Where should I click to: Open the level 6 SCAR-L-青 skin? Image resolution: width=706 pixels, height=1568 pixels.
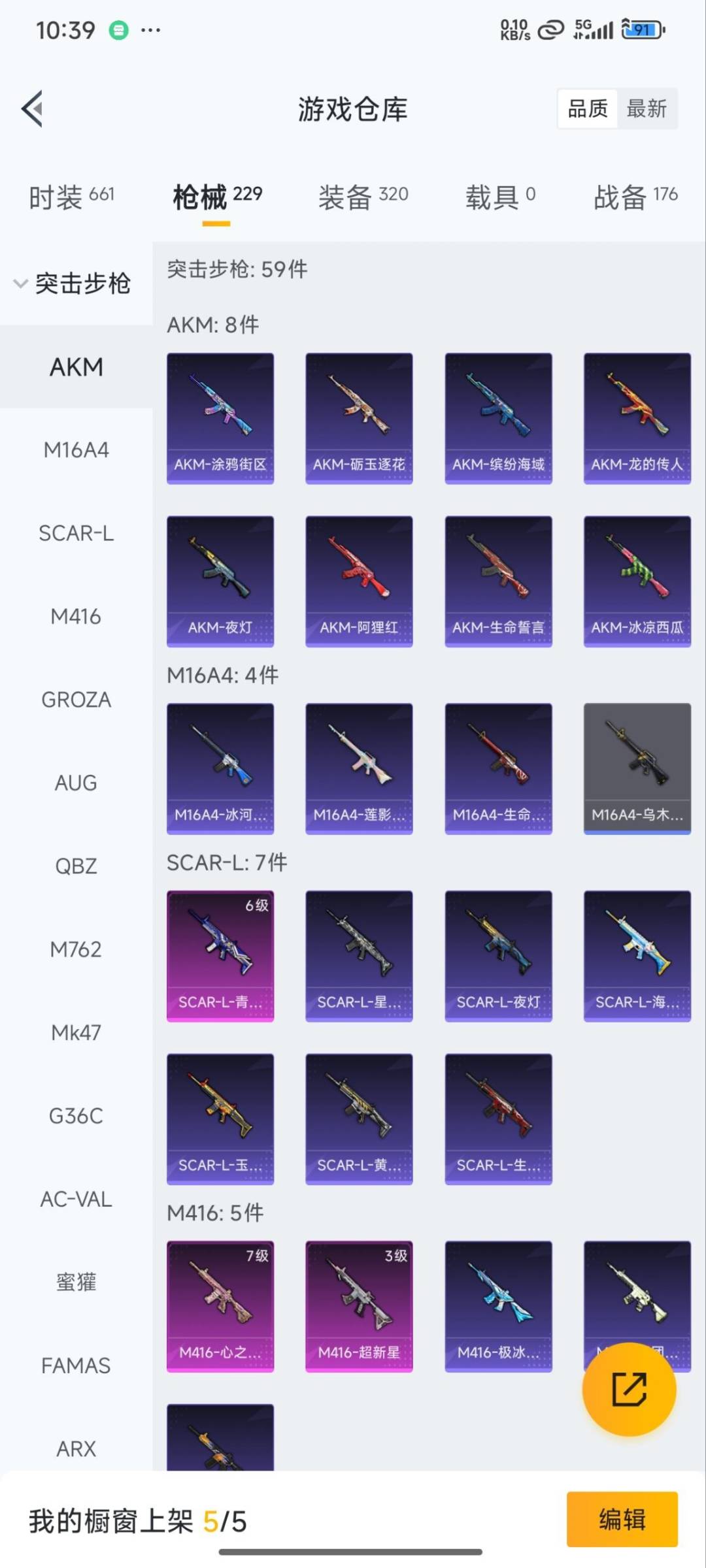click(x=220, y=956)
